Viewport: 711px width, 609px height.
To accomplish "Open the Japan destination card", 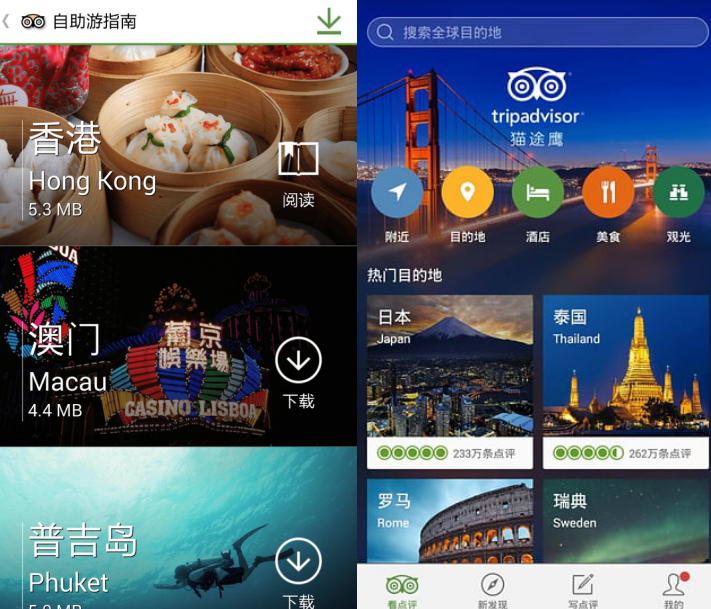I will 450,381.
